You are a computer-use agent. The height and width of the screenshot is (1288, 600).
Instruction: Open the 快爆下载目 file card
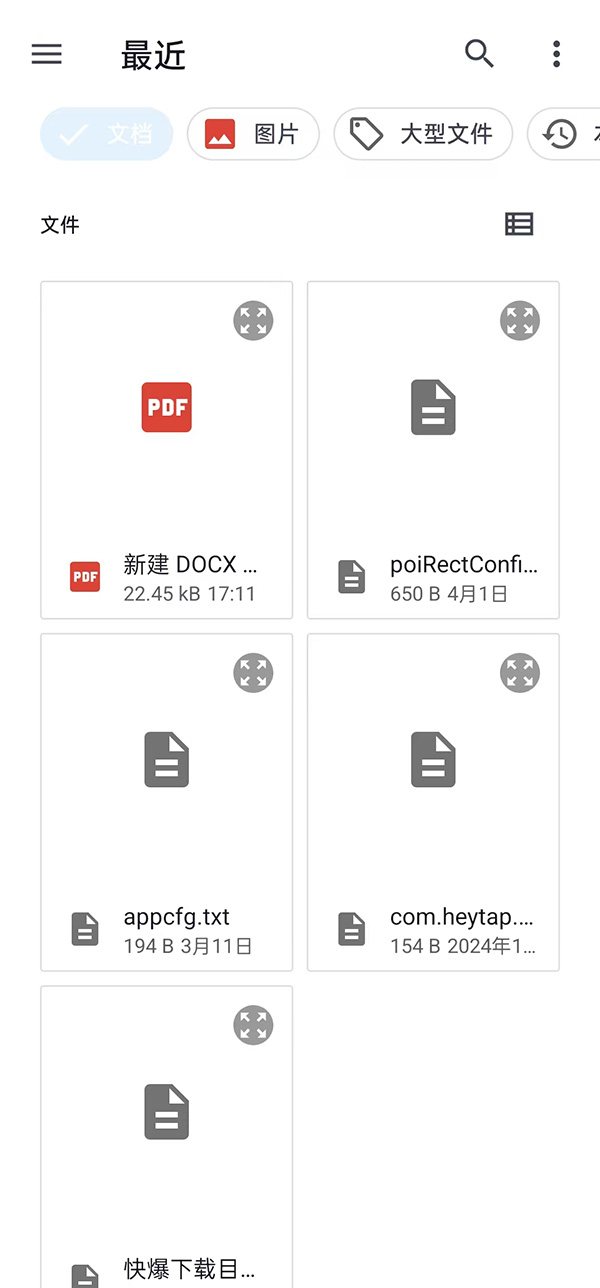pos(167,1137)
